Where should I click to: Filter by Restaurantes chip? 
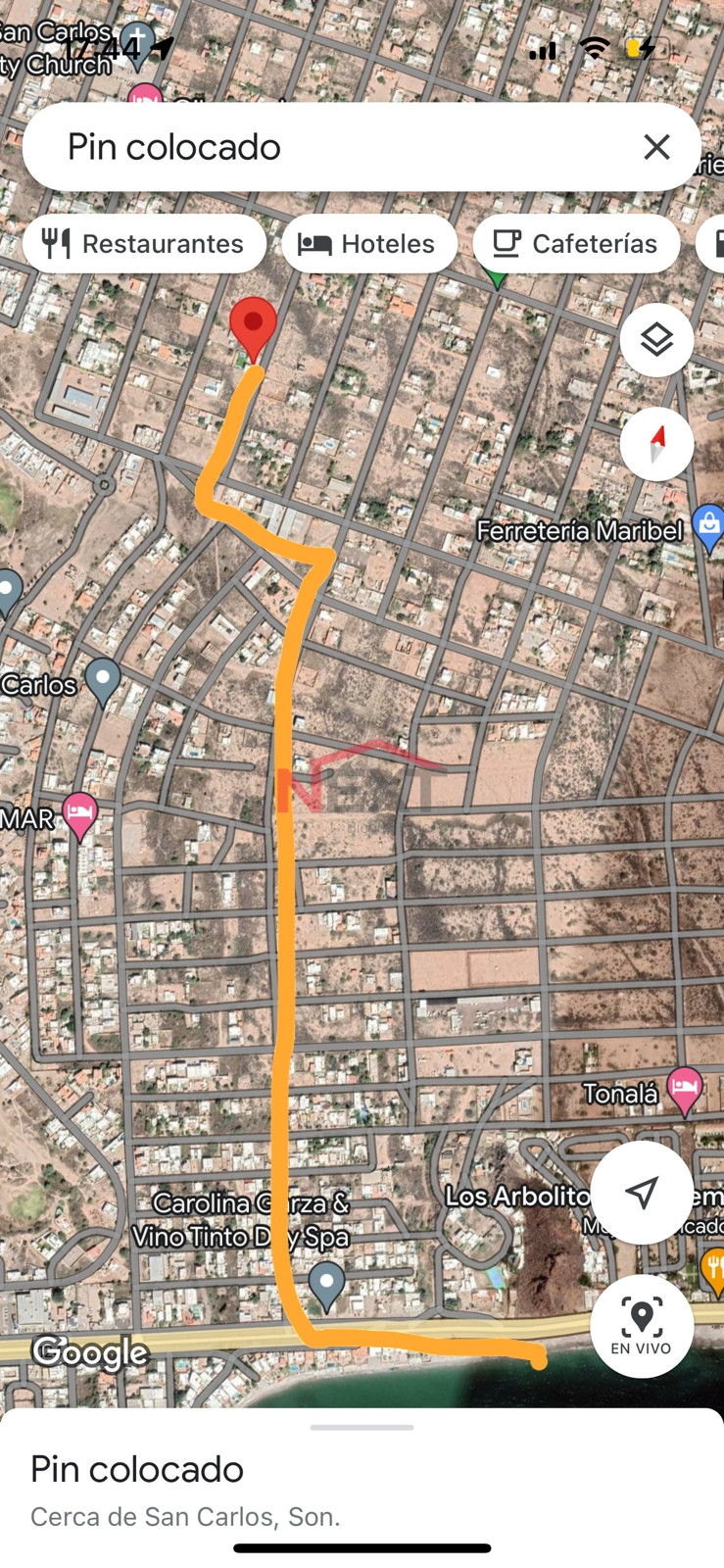(x=144, y=244)
